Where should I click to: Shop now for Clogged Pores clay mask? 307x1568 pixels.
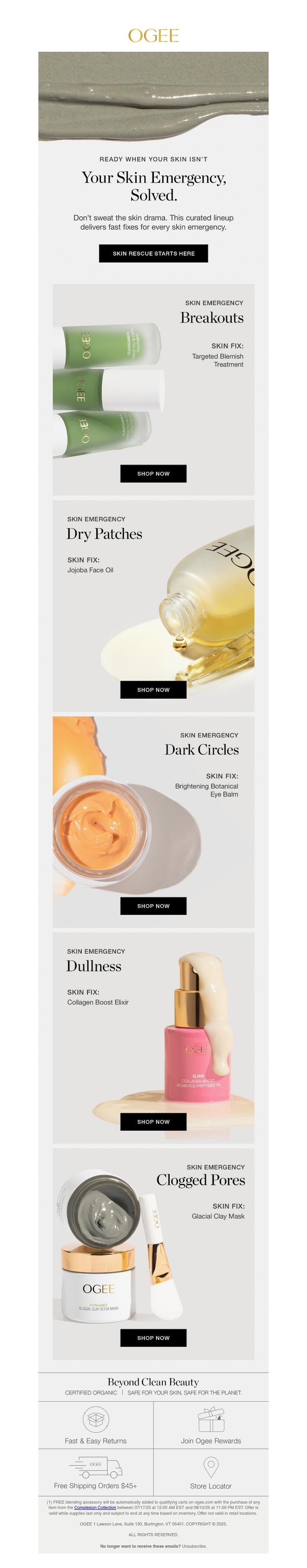[x=153, y=1337]
